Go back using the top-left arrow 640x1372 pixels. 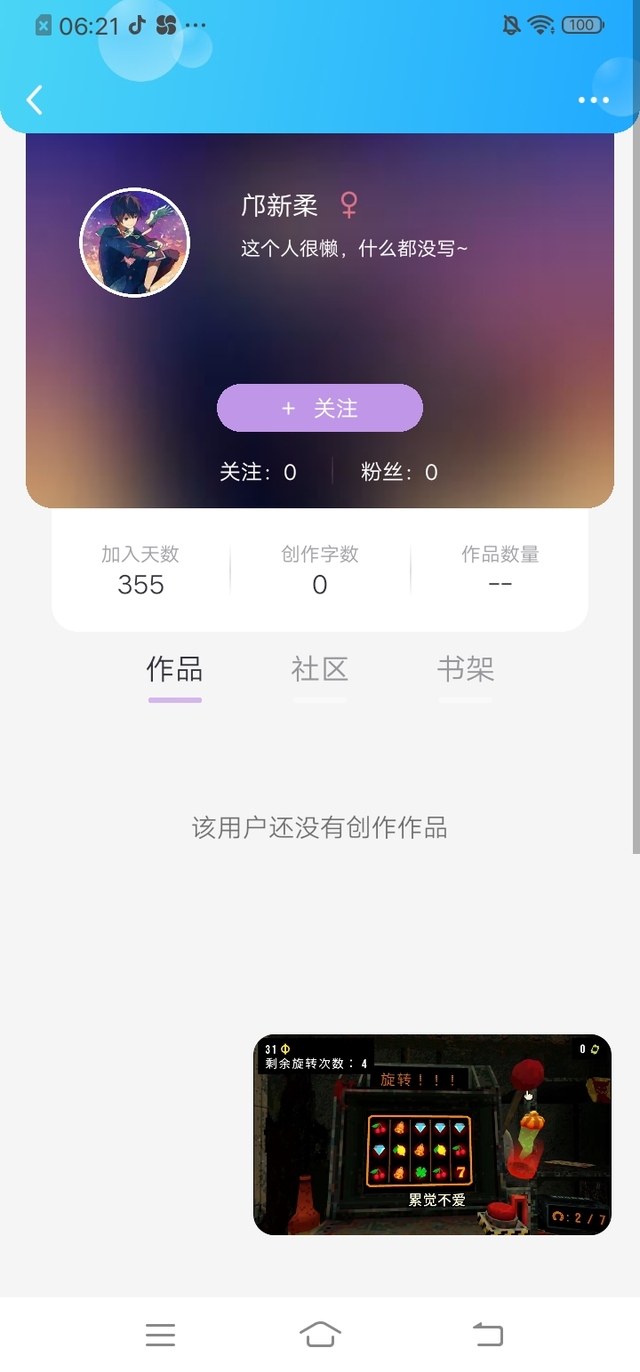click(x=35, y=100)
